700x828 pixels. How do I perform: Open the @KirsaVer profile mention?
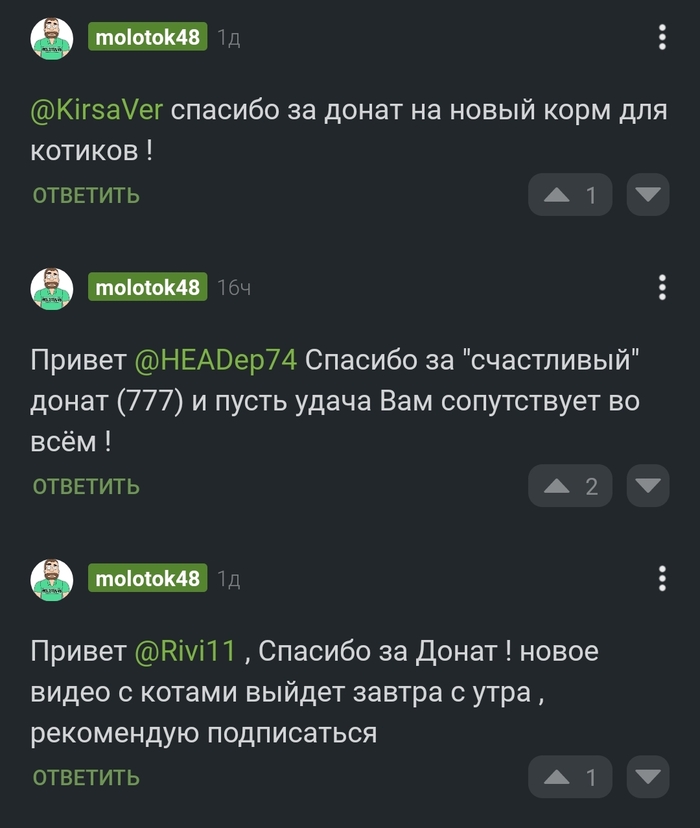coord(96,111)
